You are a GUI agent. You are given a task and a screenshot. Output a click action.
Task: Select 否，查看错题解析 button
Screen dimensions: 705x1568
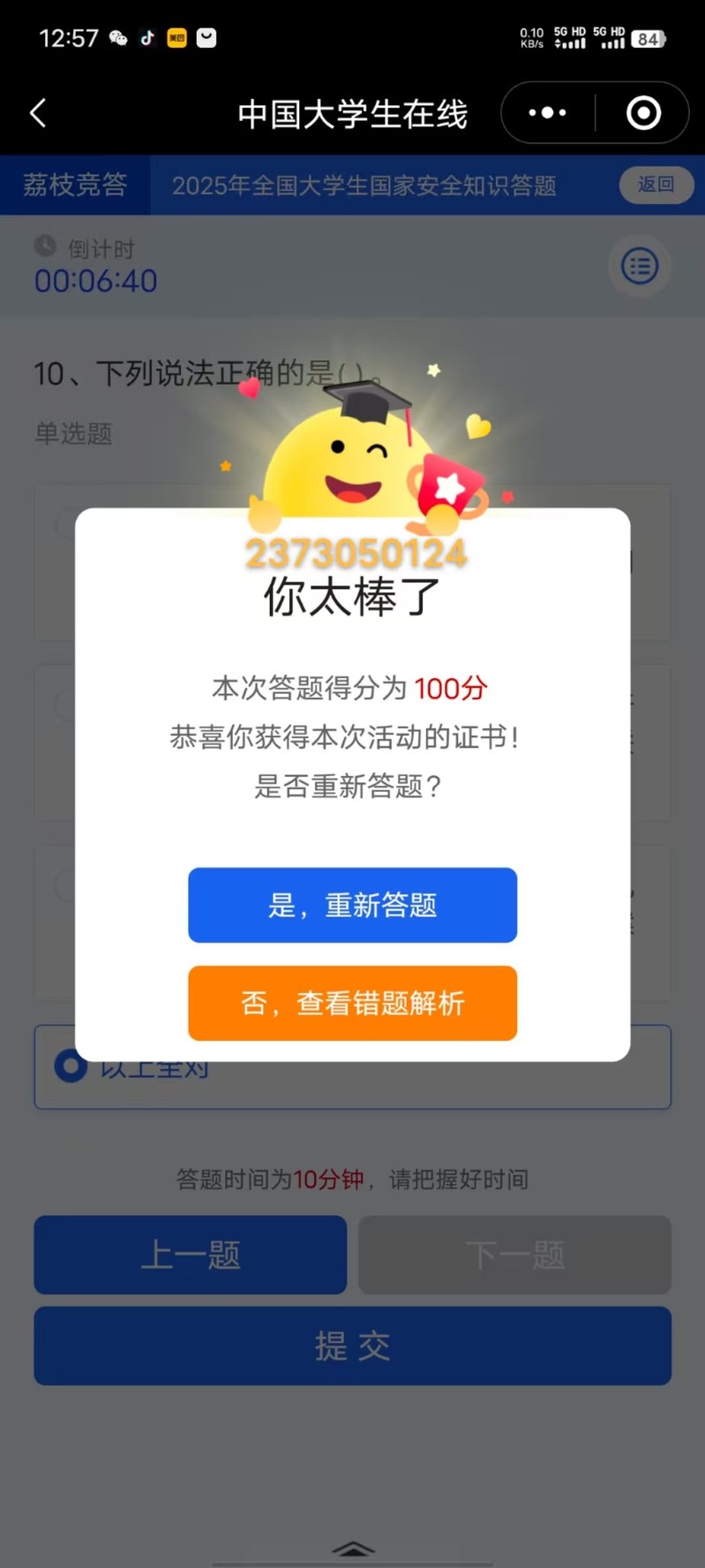click(x=352, y=1003)
